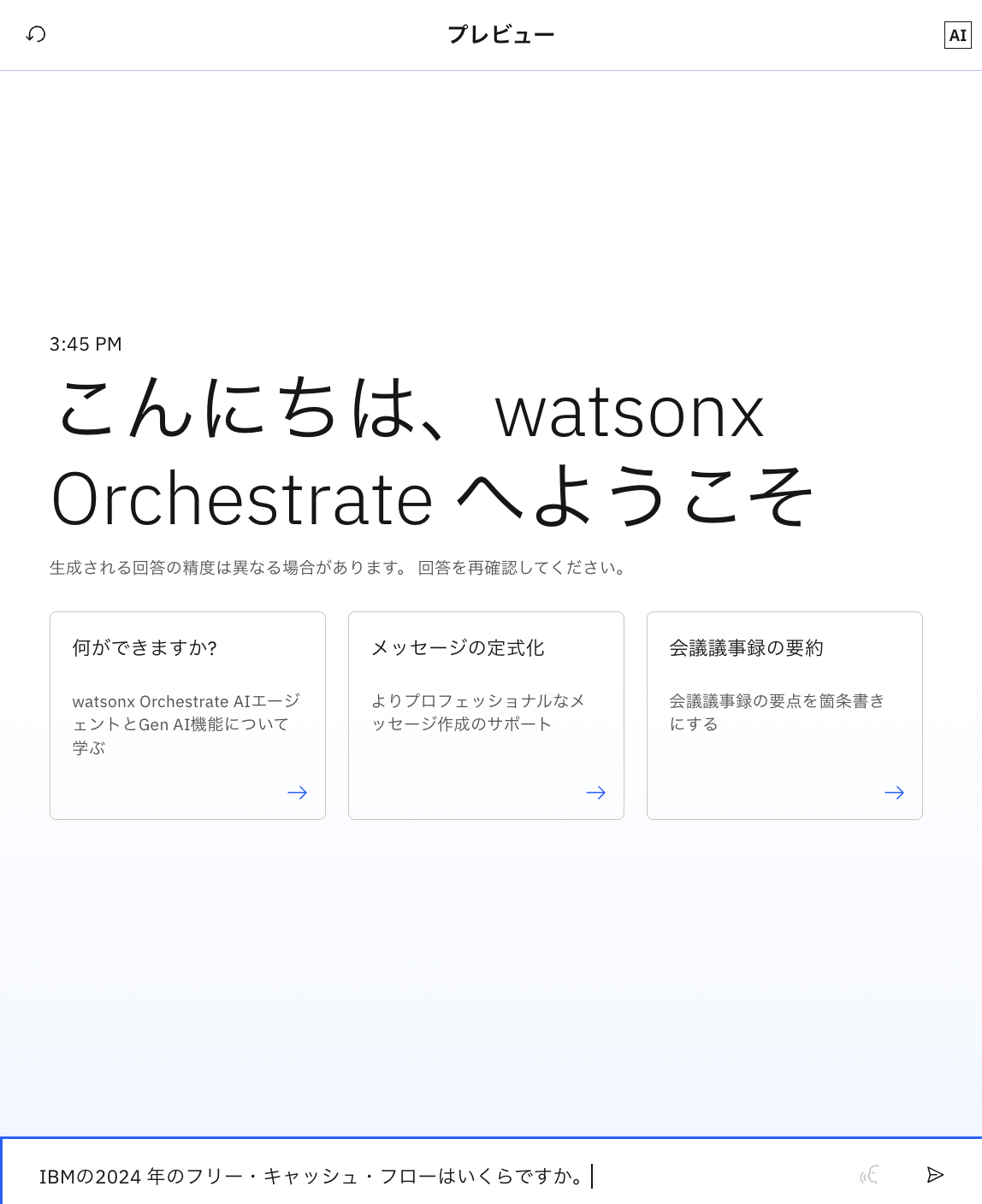The image size is (982, 1204).
Task: Tap the AI label badge
Action: click(x=957, y=35)
